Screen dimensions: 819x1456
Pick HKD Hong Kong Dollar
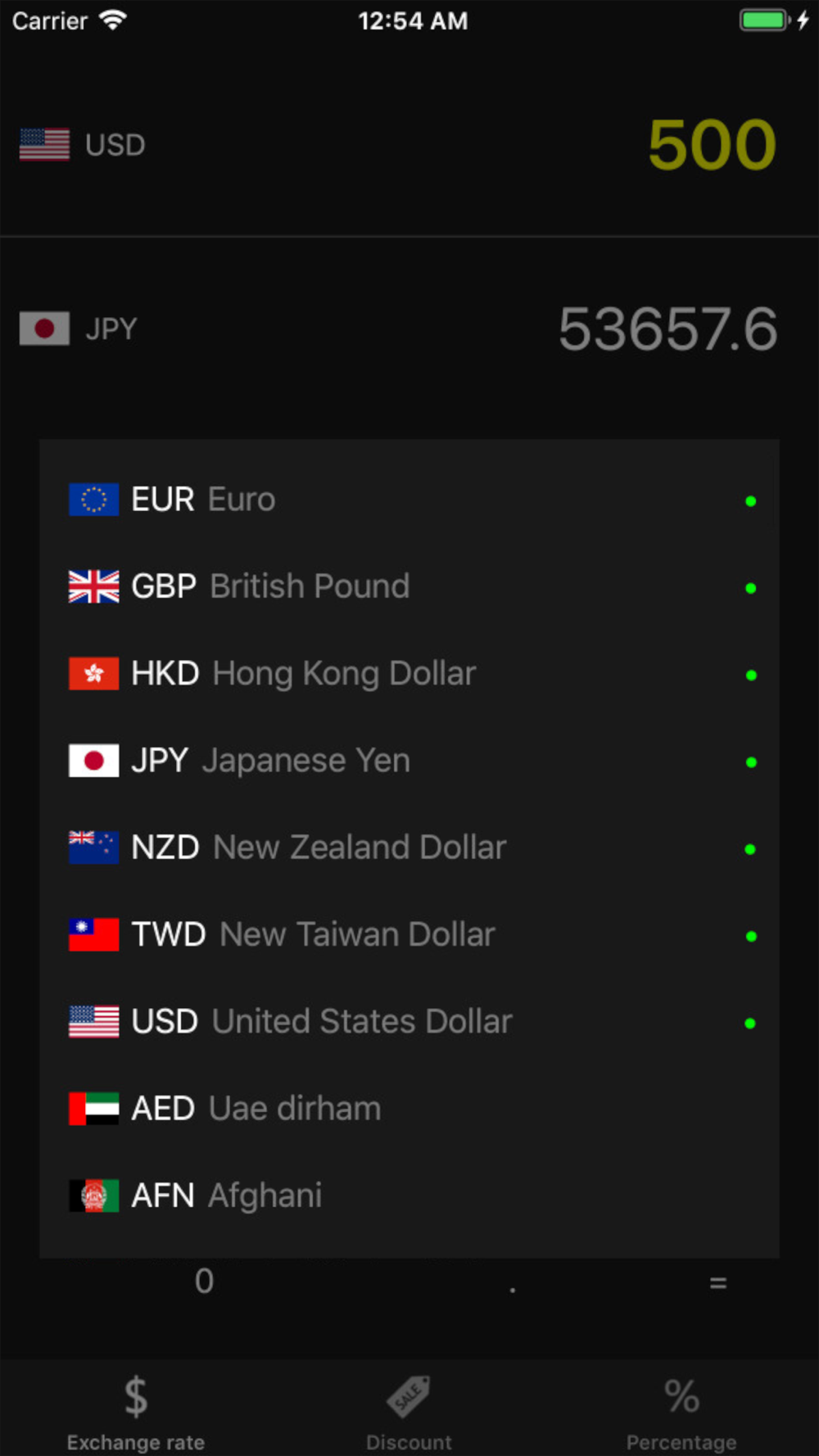(x=409, y=674)
